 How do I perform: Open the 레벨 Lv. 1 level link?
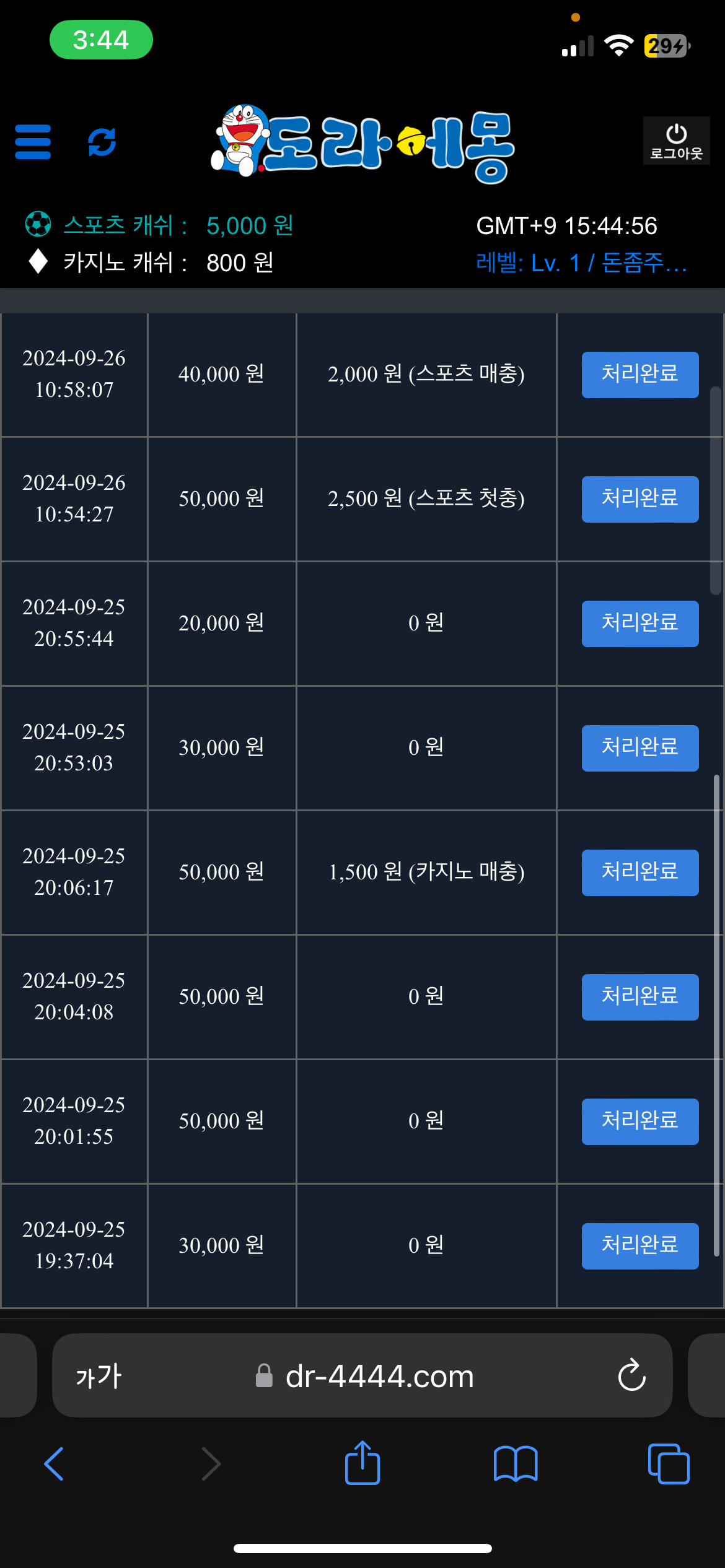[x=581, y=263]
